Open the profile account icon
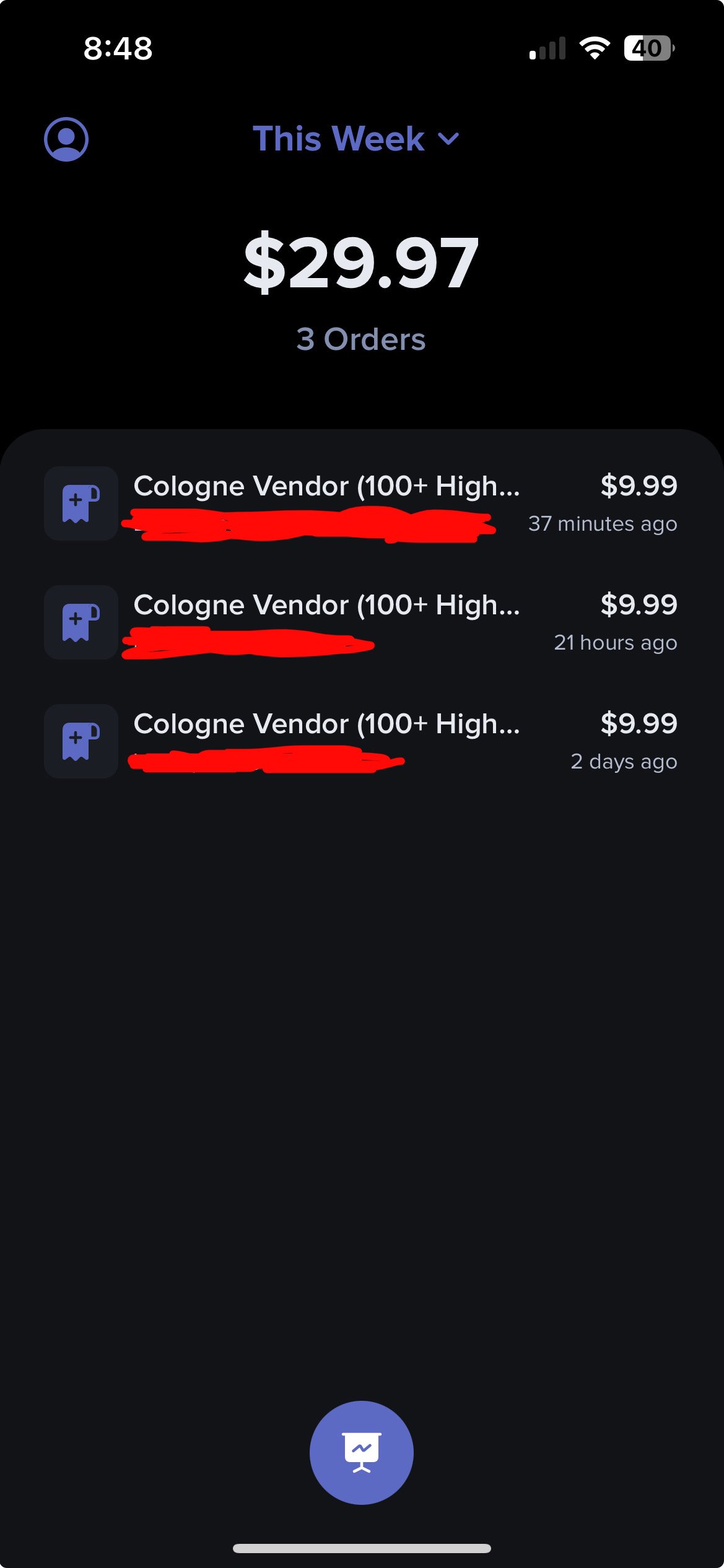Viewport: 724px width, 1568px height. coord(66,139)
